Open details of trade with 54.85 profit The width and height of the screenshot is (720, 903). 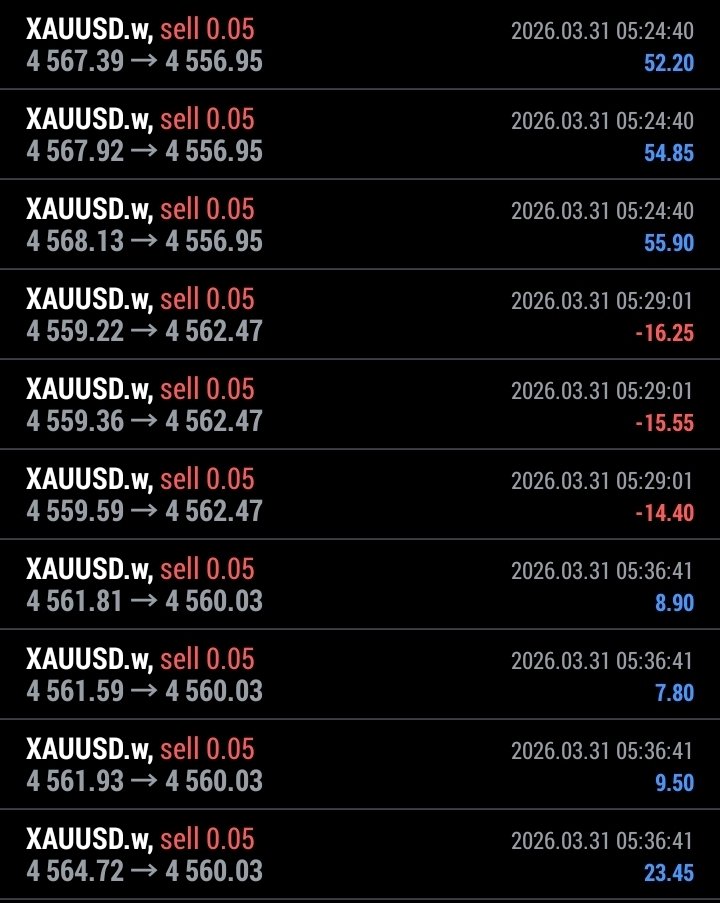360,136
